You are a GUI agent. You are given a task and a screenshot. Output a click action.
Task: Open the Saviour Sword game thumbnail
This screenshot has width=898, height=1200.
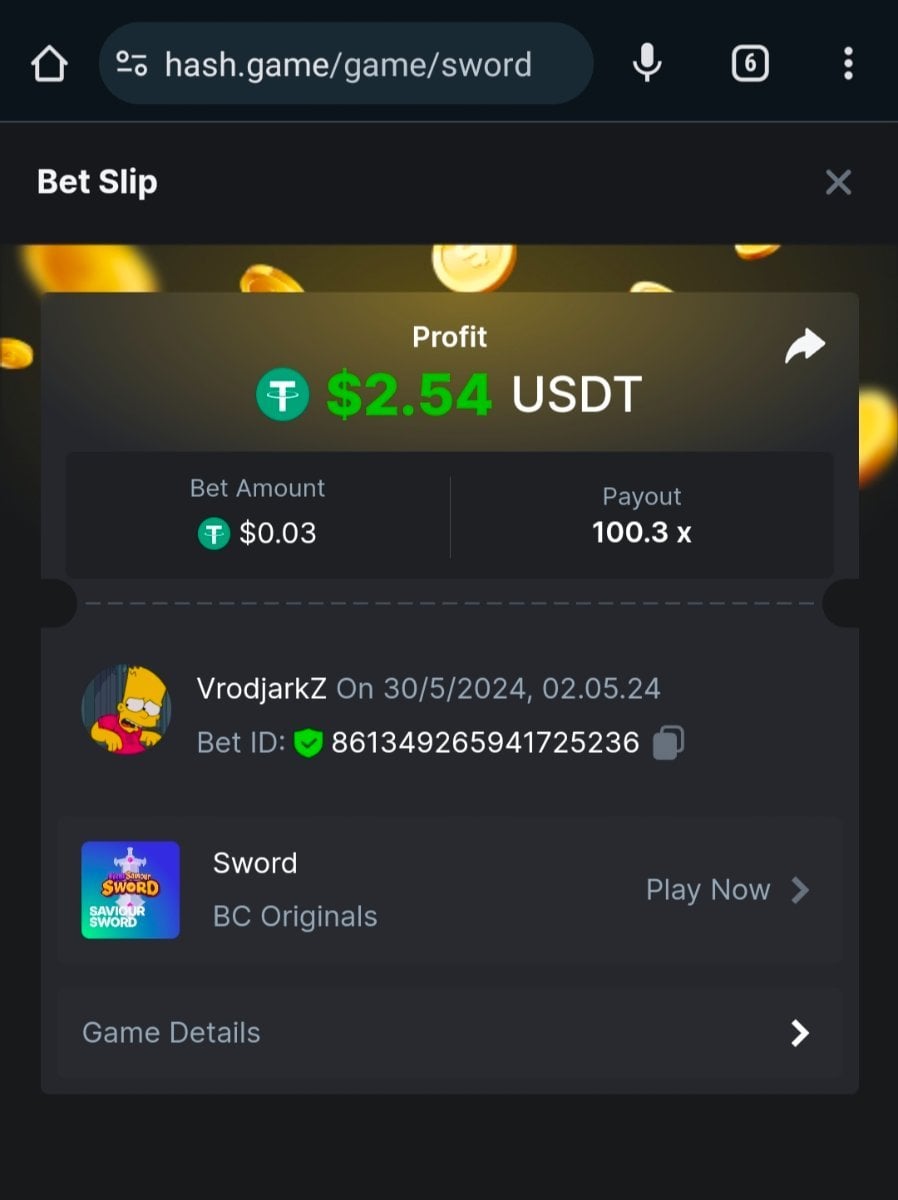pos(130,890)
